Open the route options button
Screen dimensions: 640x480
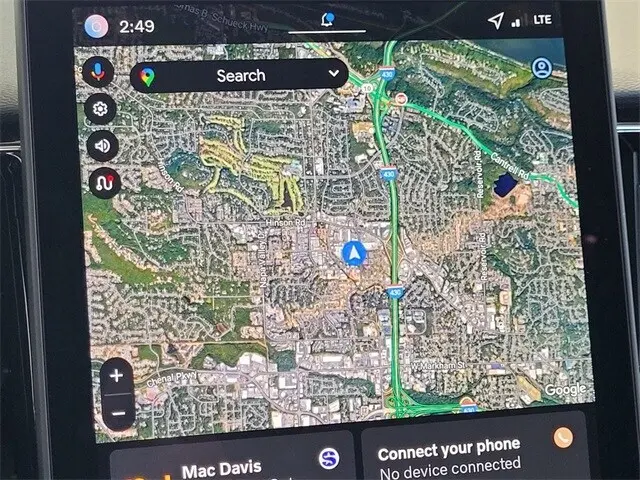click(103, 183)
